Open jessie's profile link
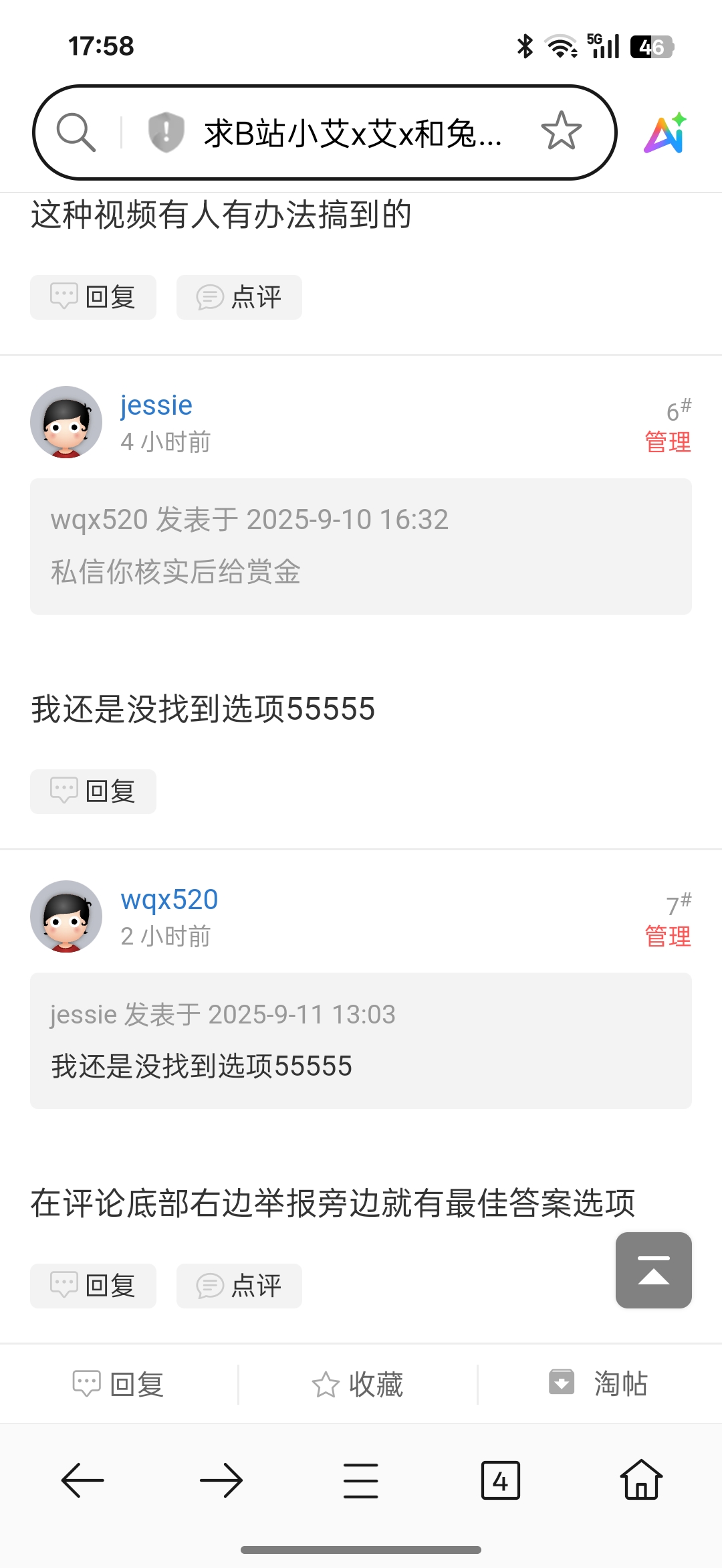This screenshot has width=722, height=1568. pos(156,405)
